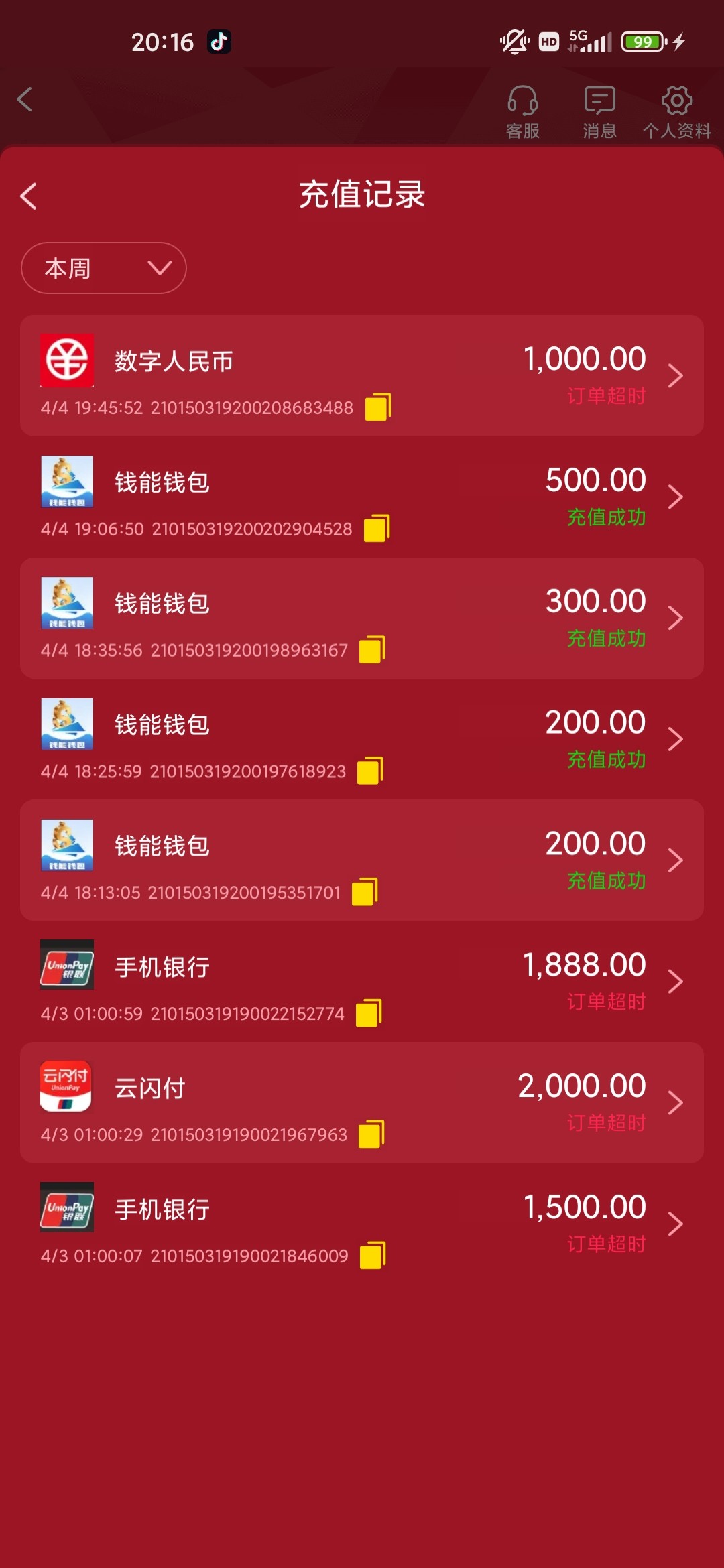Screen dimensions: 724x1568
Task: Open 个人资料 profile settings
Action: (677, 112)
